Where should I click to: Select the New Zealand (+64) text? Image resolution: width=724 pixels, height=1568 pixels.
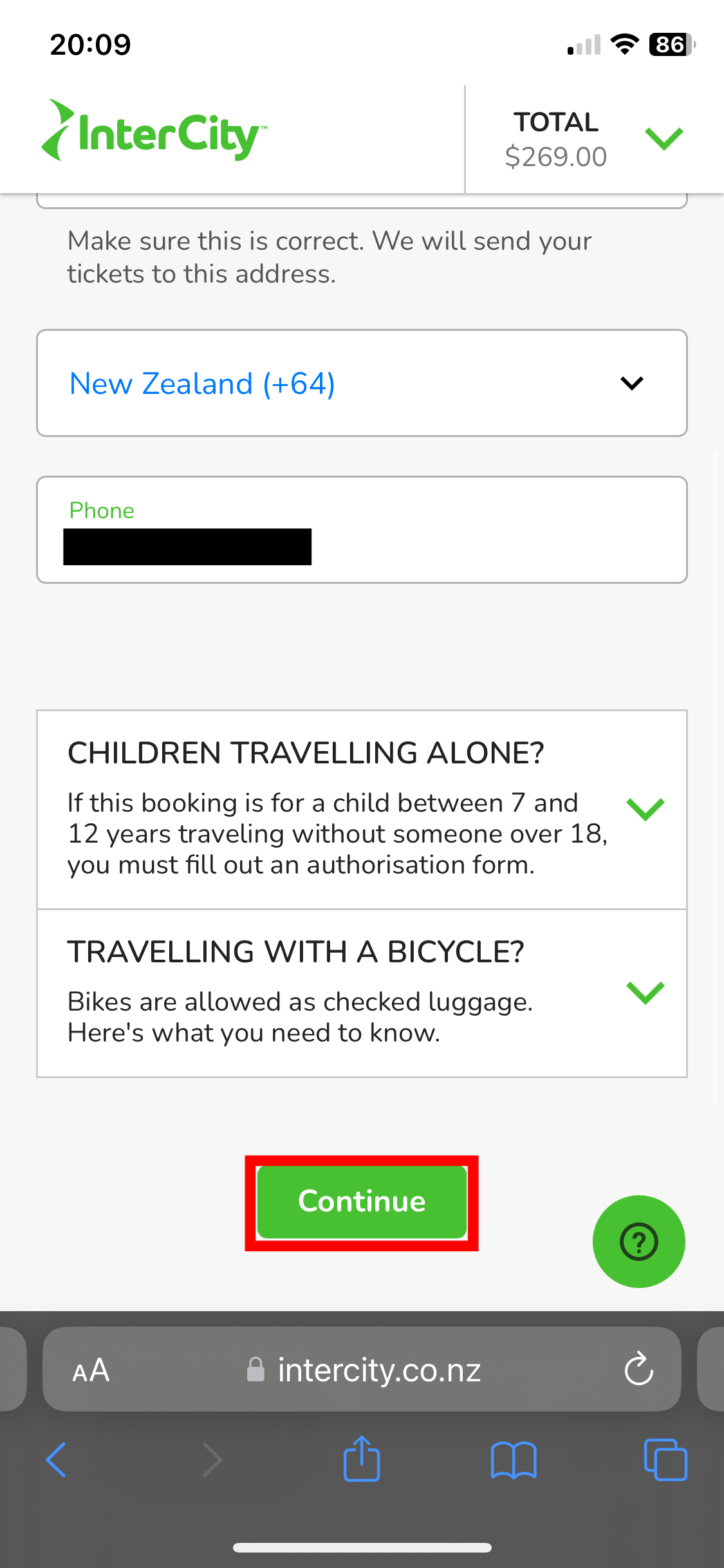pos(202,382)
